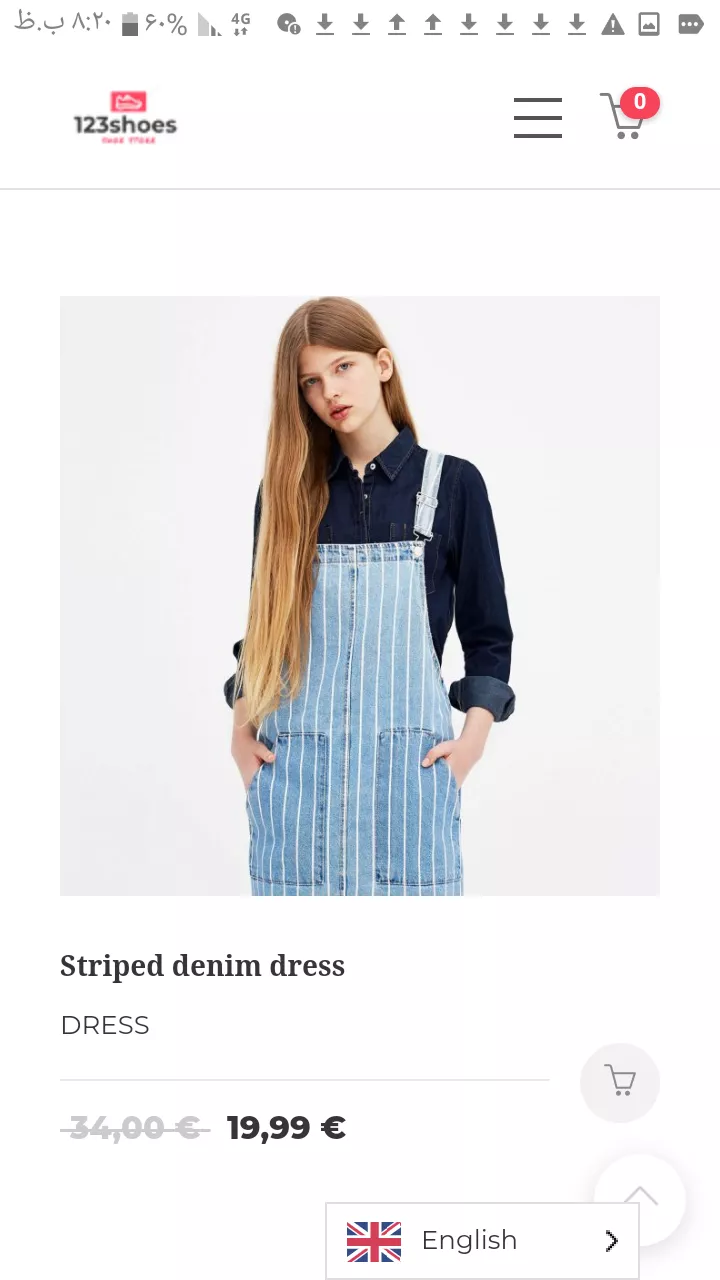
Task: Open the shopping cart in header
Action: pos(628,115)
